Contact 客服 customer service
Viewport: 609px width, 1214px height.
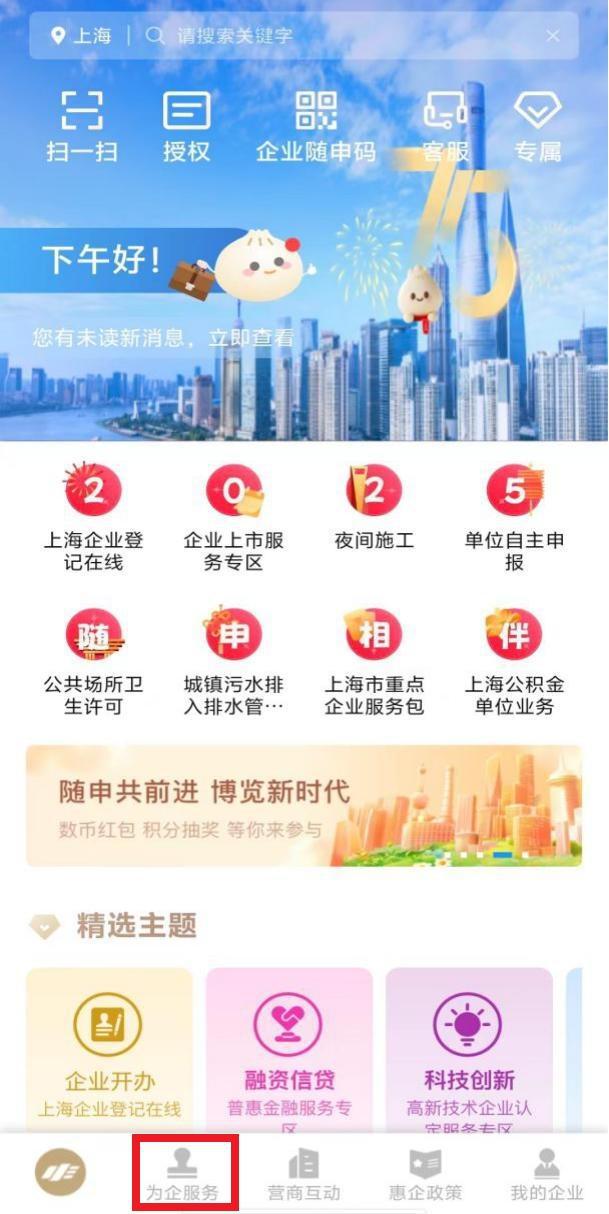click(x=445, y=126)
